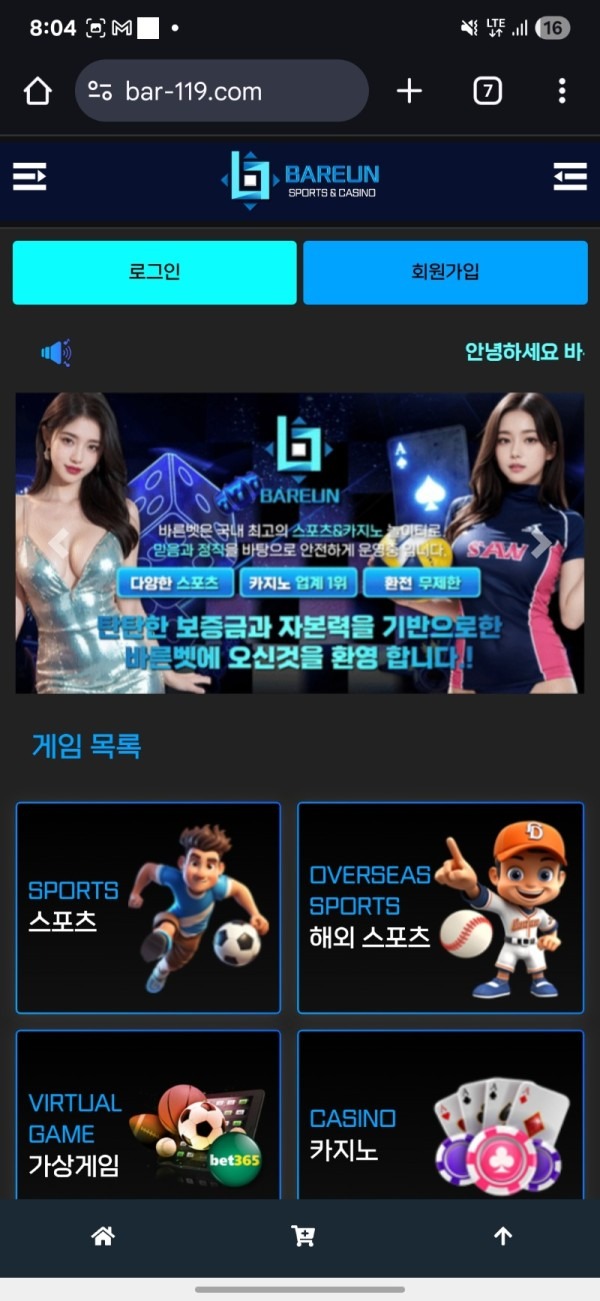Jump back to top with the arrow
The width and height of the screenshot is (600, 1301).
click(503, 1237)
